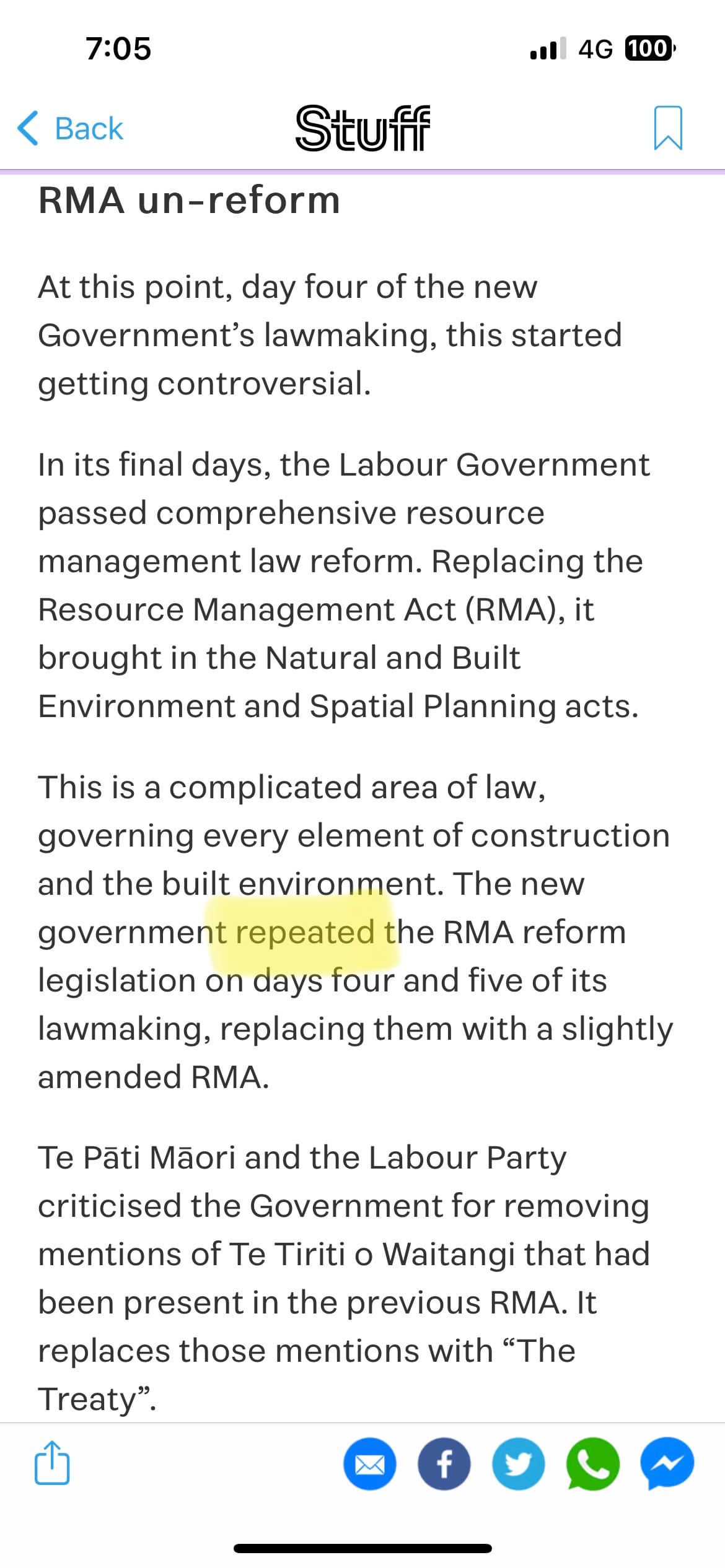This screenshot has width=725, height=1568.
Task: Go back to the previous page
Action: tap(70, 129)
